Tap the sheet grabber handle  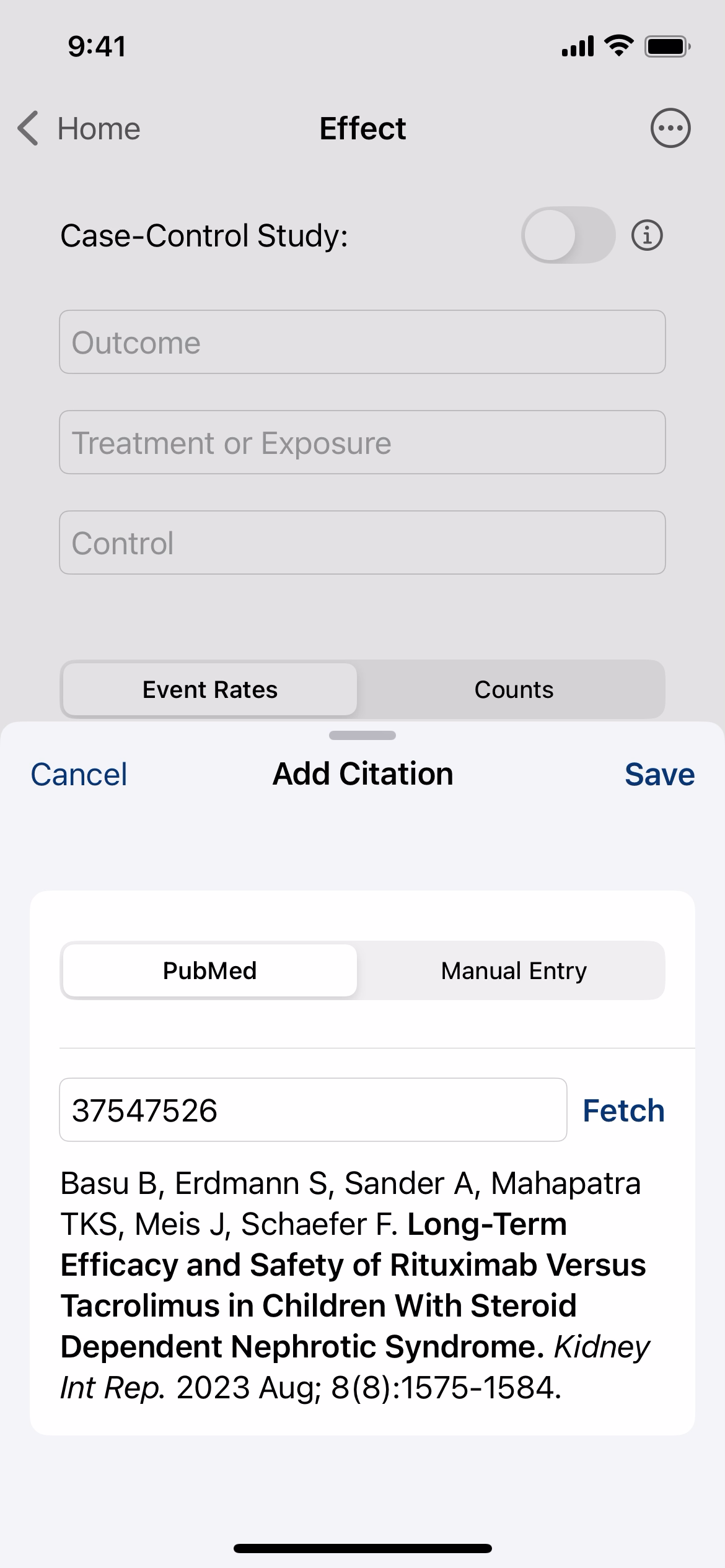pos(362,735)
